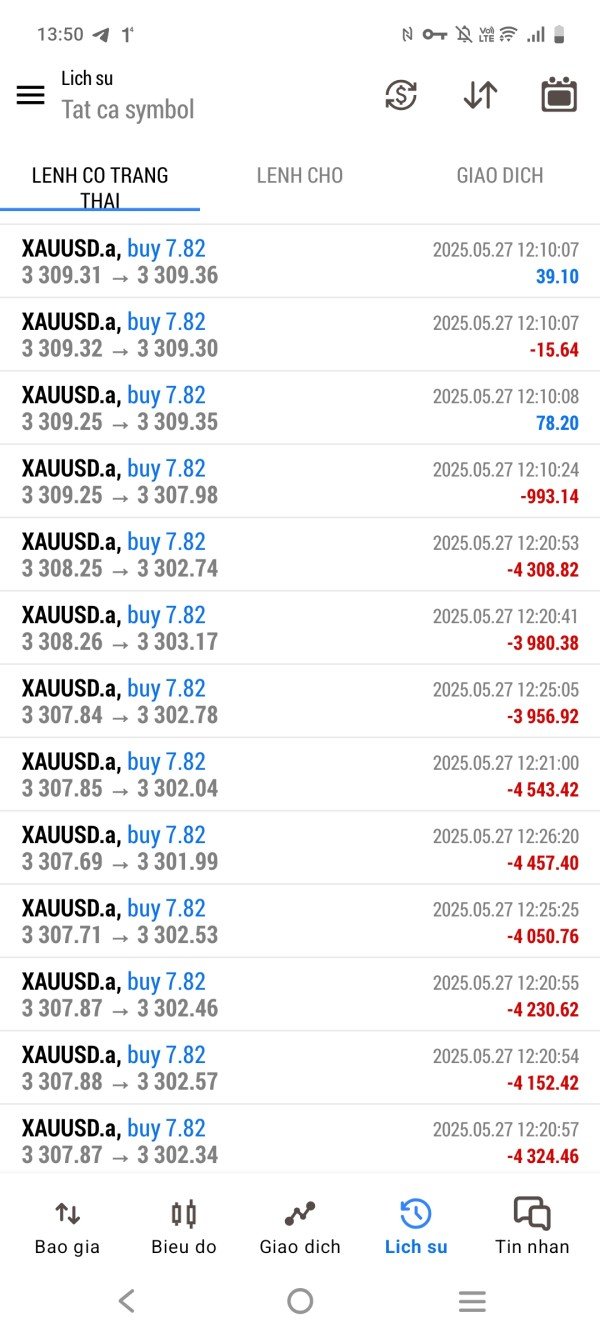600x1333 pixels.
Task: Switch to the Bieu do chart tab
Action: pos(183,1228)
